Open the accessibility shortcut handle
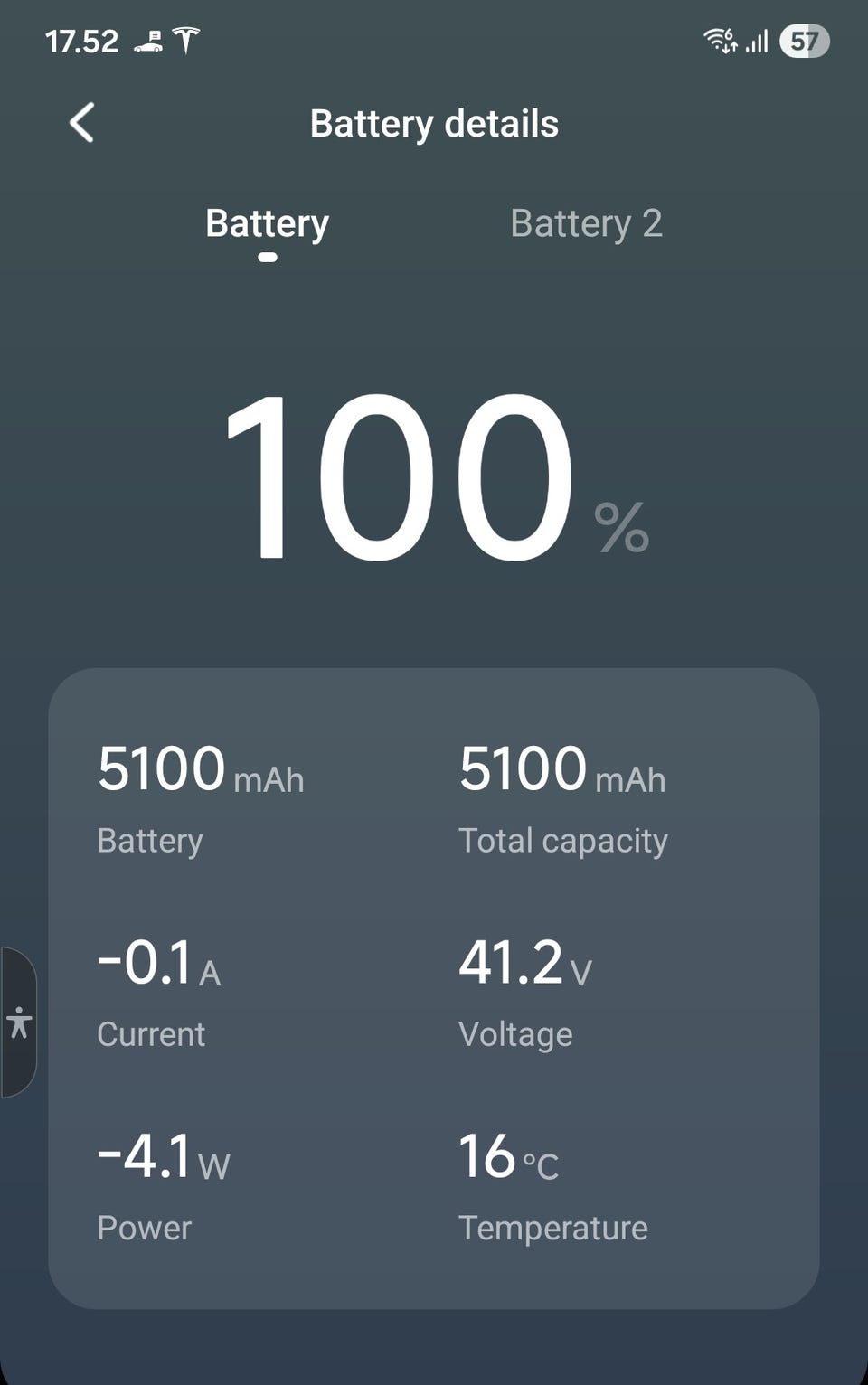This screenshot has width=868, height=1385. pyautogui.click(x=18, y=1022)
